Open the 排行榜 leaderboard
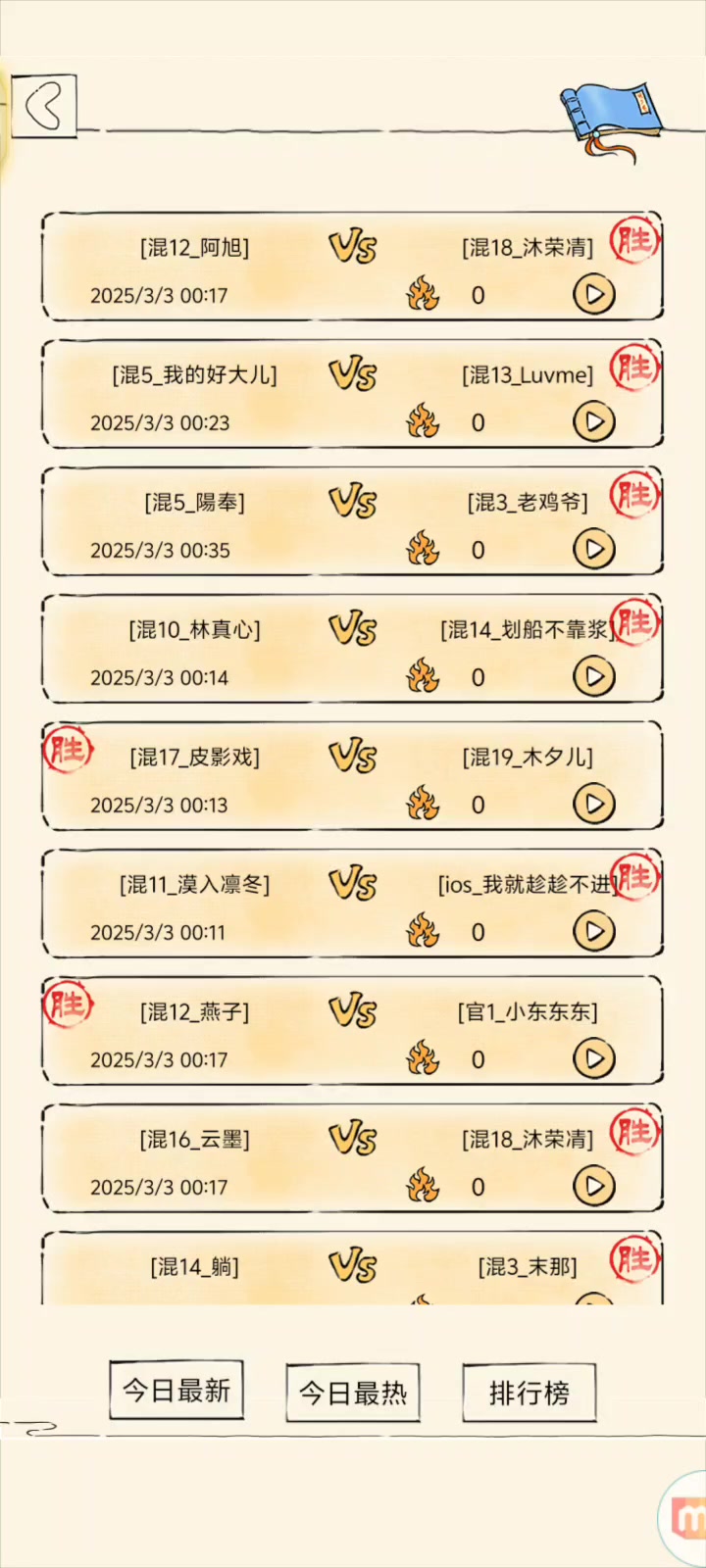This screenshot has width=706, height=1568. coord(529,1393)
